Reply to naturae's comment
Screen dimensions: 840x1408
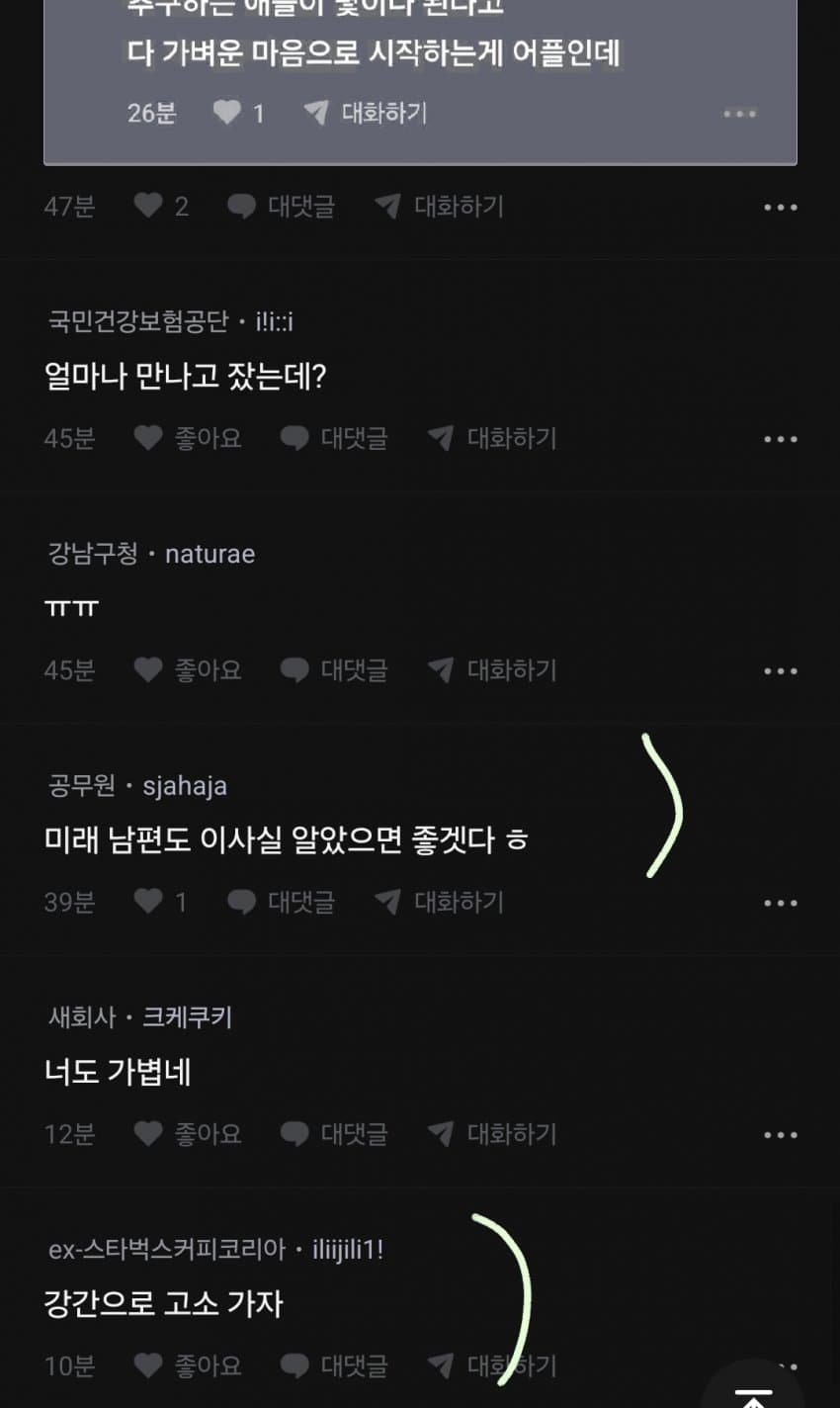[x=334, y=670]
